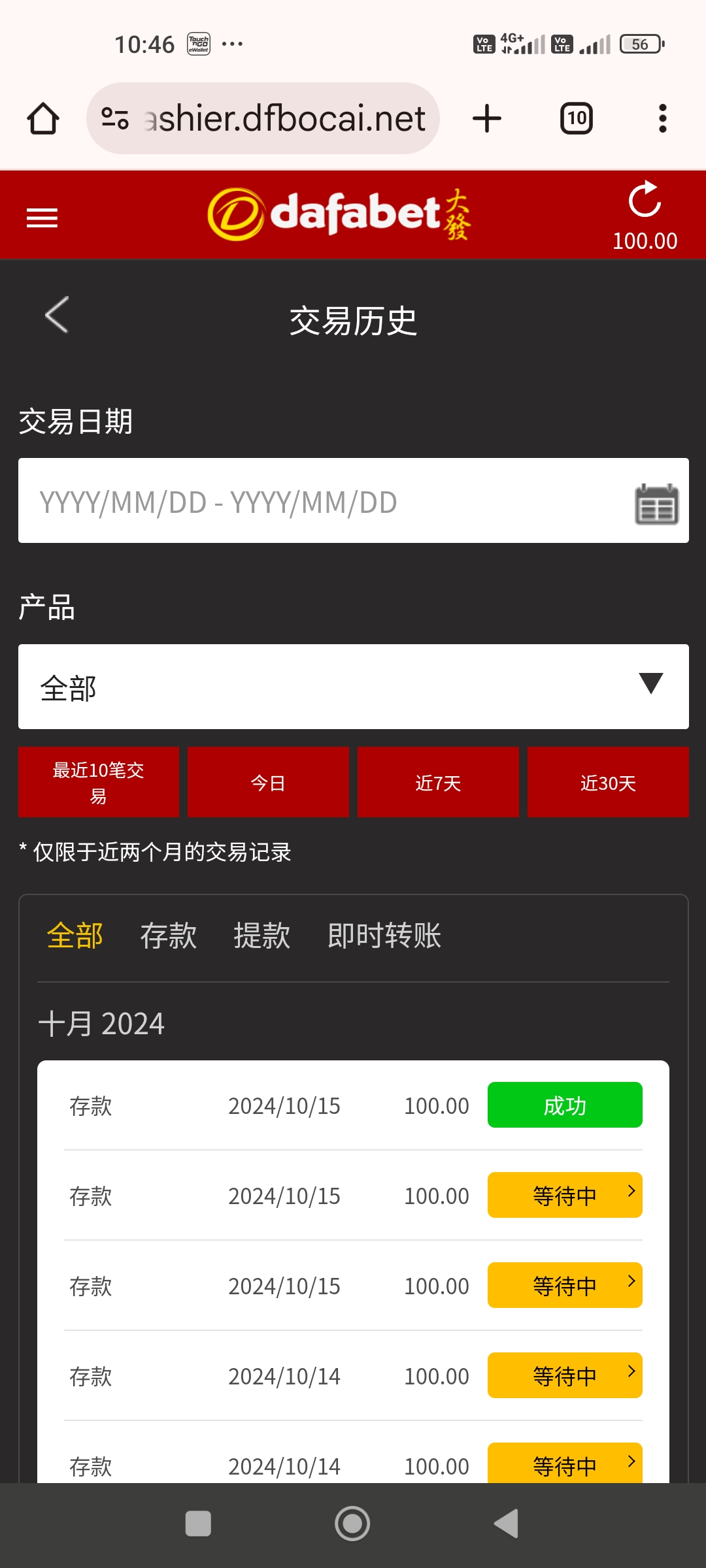The image size is (706, 1568).
Task: Go back from 交易历史 page
Action: [57, 315]
